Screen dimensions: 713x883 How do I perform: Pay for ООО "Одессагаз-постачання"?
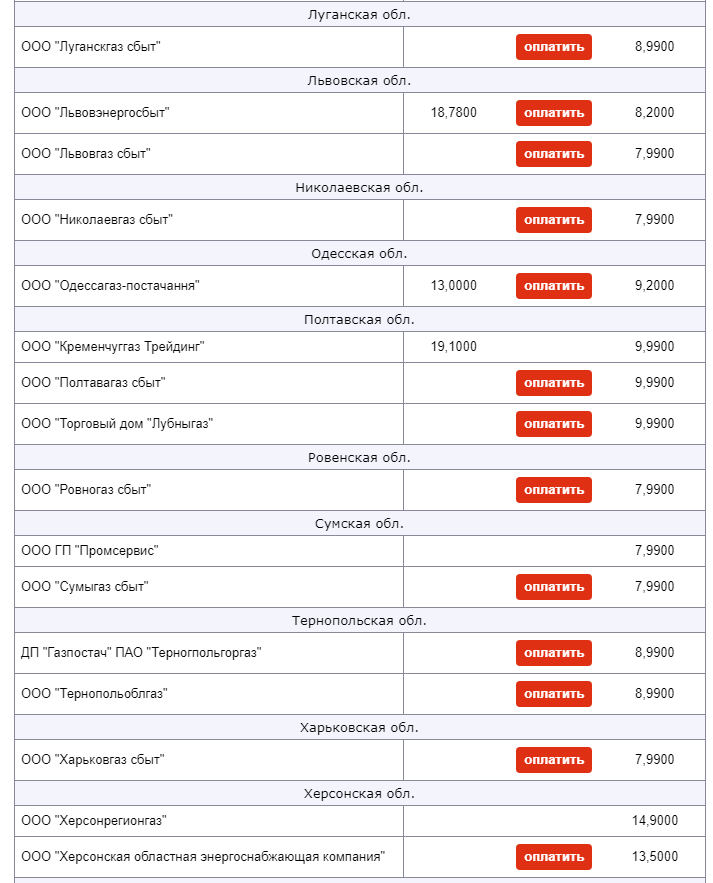click(553, 286)
